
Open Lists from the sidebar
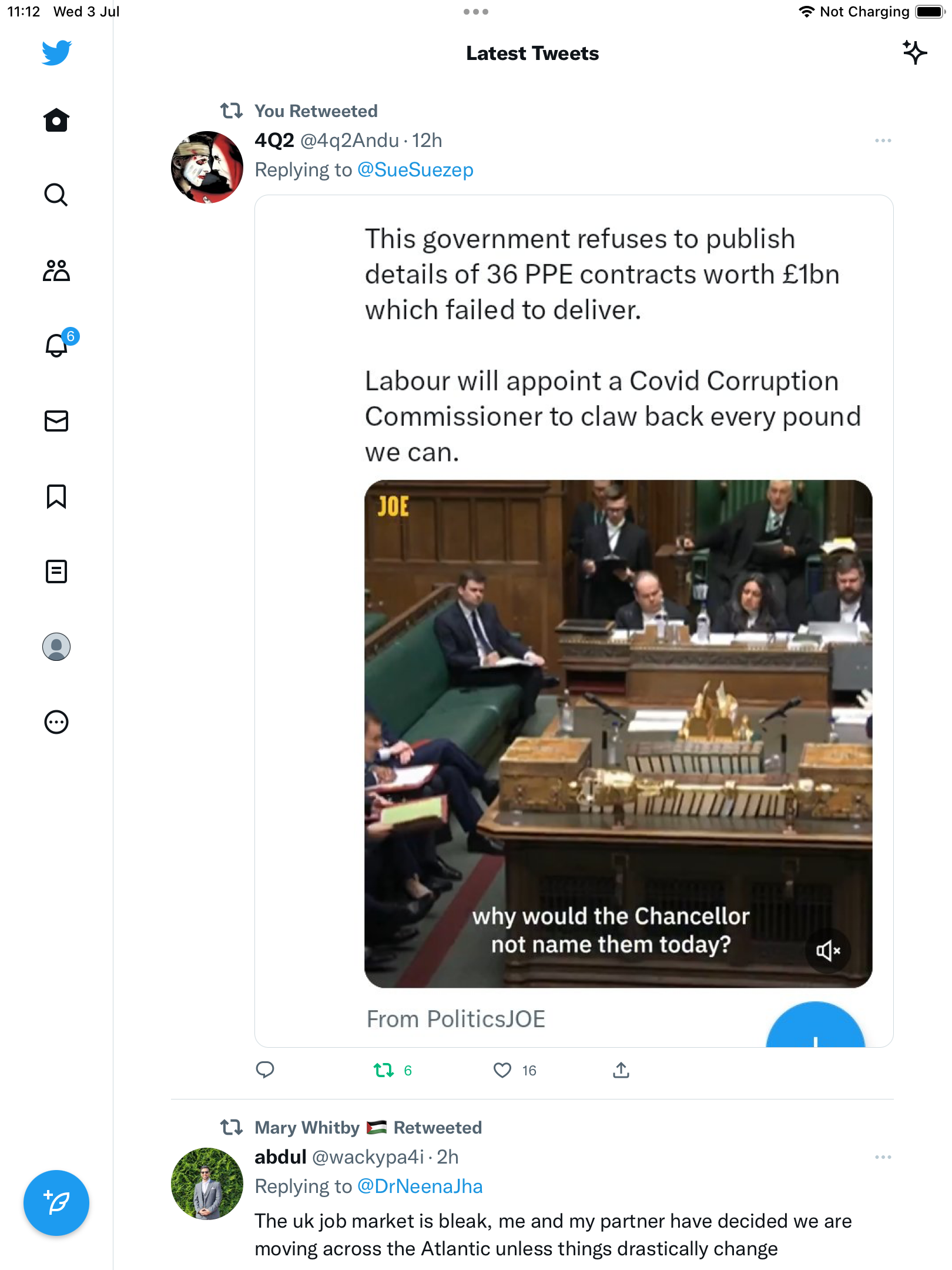(56, 571)
